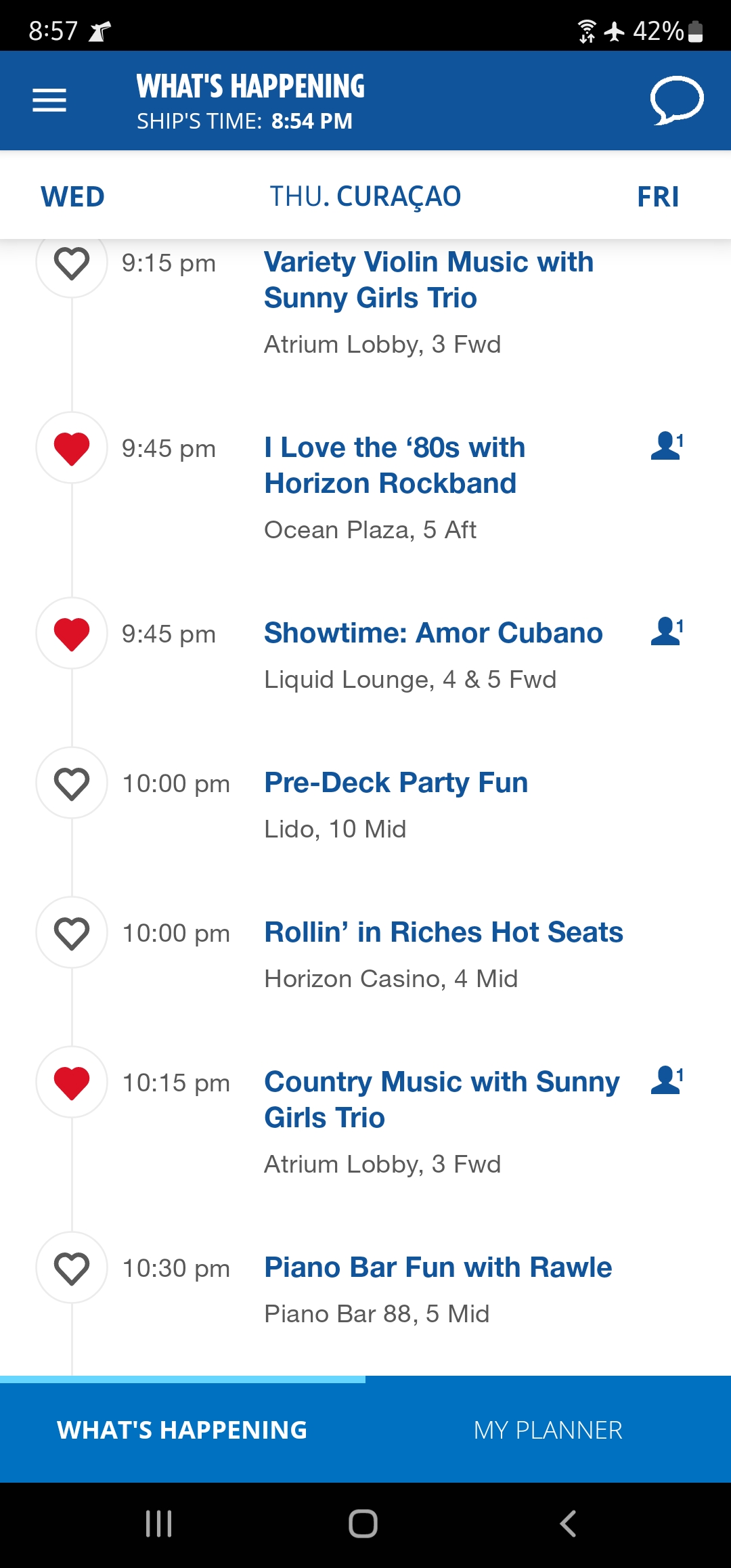This screenshot has height=1568, width=731.
Task: Switch to the FRI day tab
Action: coord(658,196)
